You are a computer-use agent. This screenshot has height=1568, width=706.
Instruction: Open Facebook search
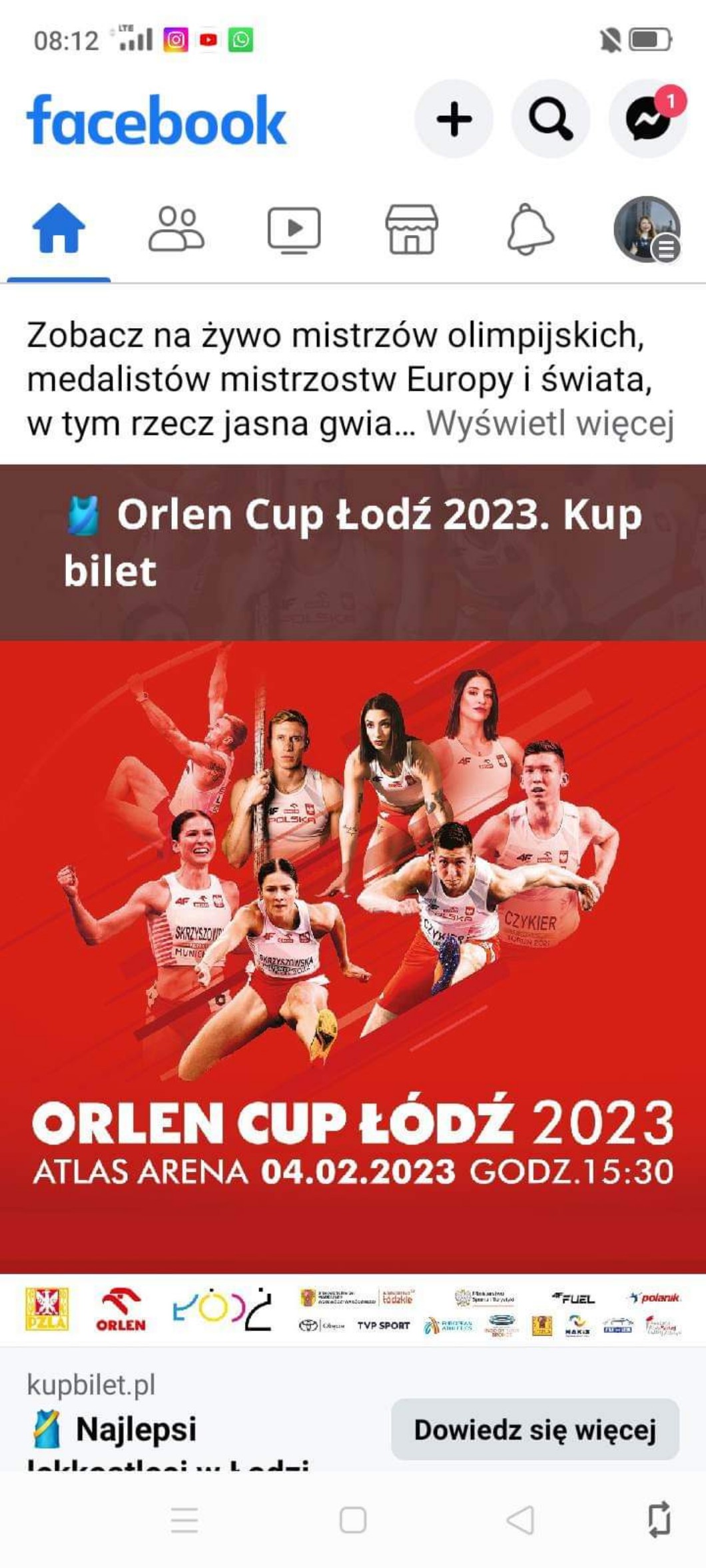click(550, 119)
